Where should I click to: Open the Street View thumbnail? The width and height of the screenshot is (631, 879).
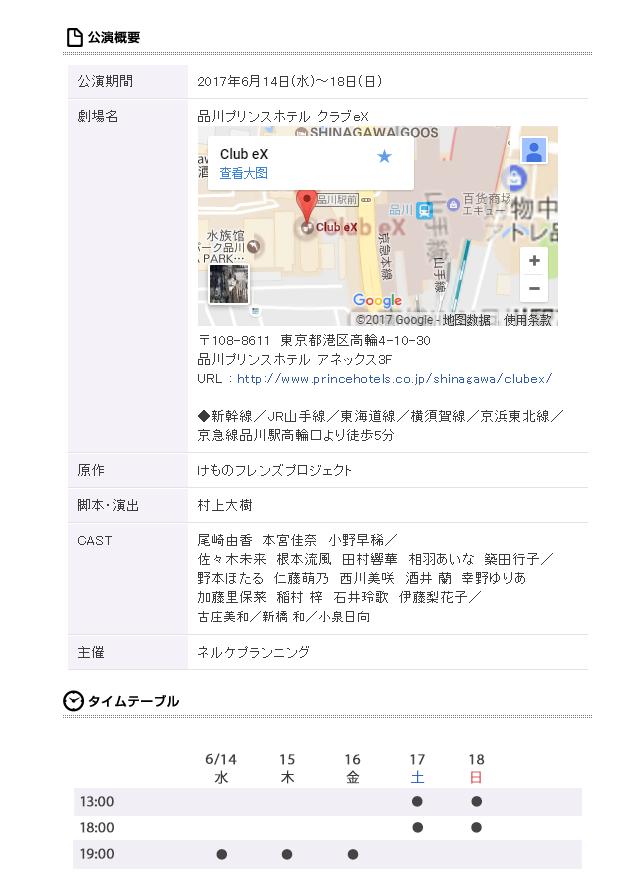point(228,283)
